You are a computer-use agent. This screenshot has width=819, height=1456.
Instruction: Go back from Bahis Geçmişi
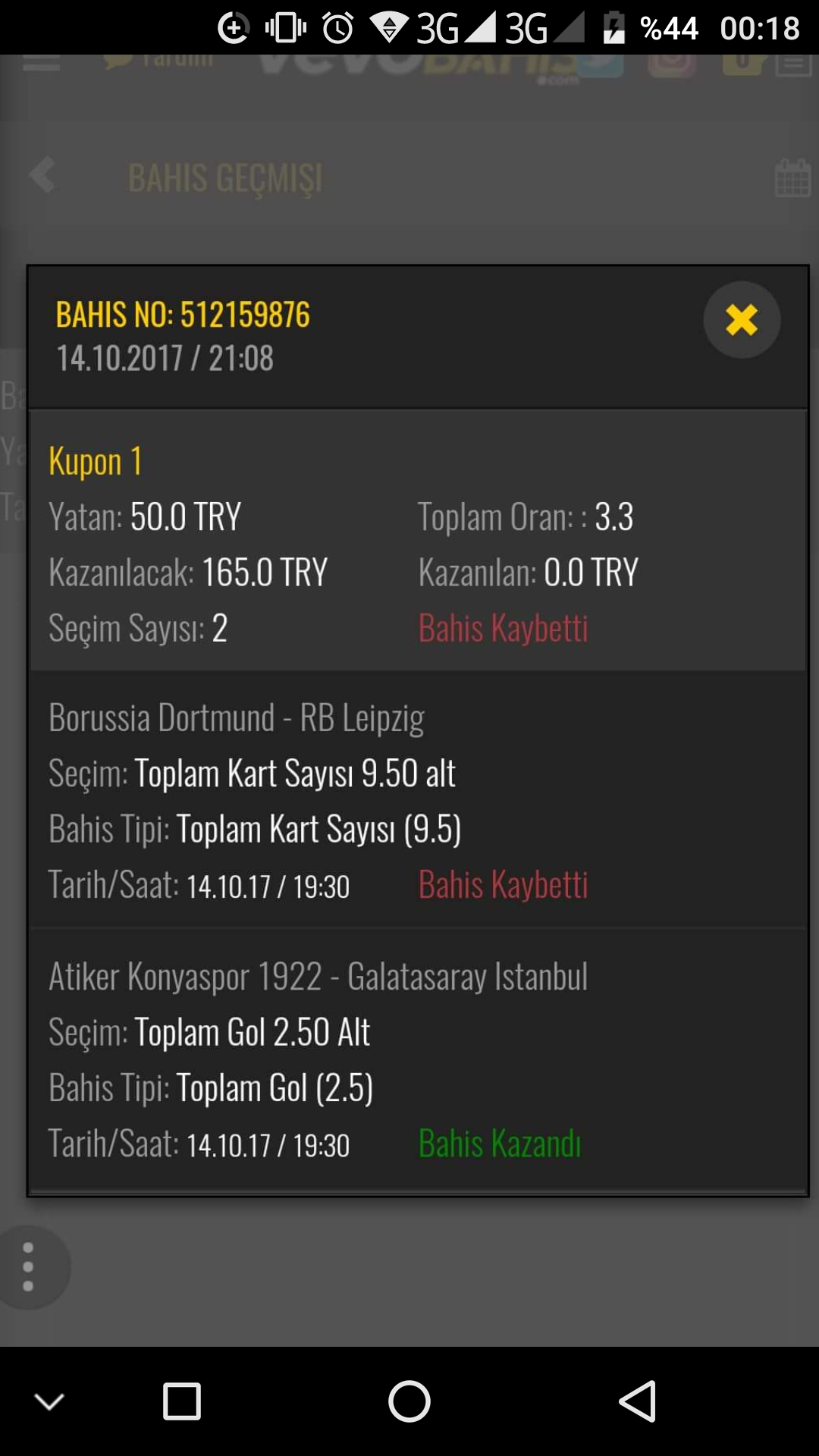(x=42, y=176)
